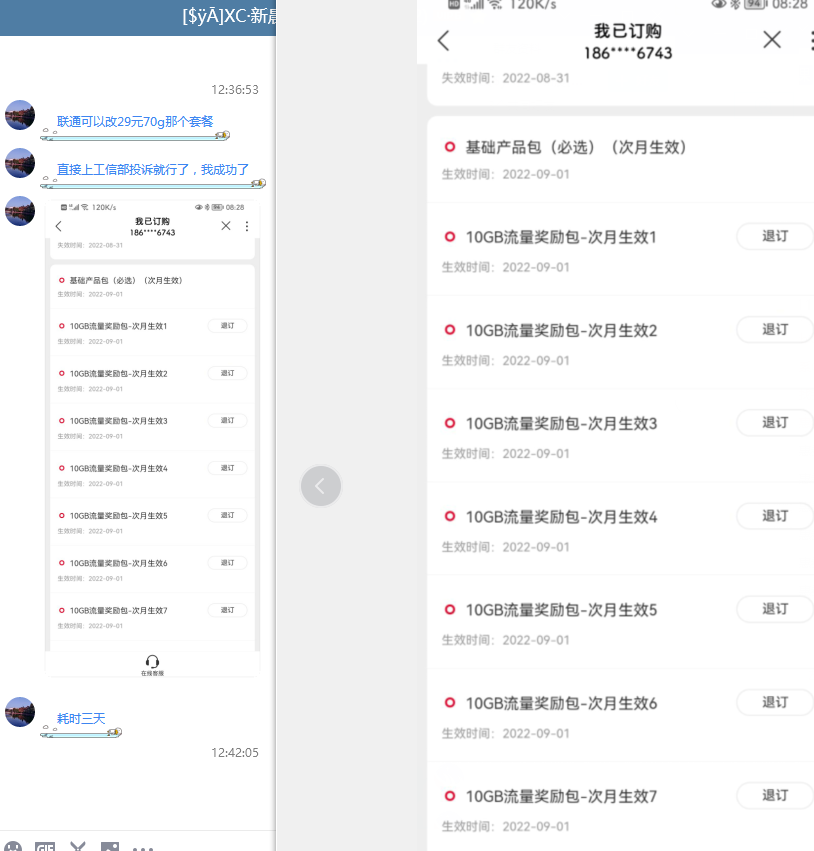The width and height of the screenshot is (814, 851).
Task: Go to the previous image in viewer
Action: click(x=320, y=486)
